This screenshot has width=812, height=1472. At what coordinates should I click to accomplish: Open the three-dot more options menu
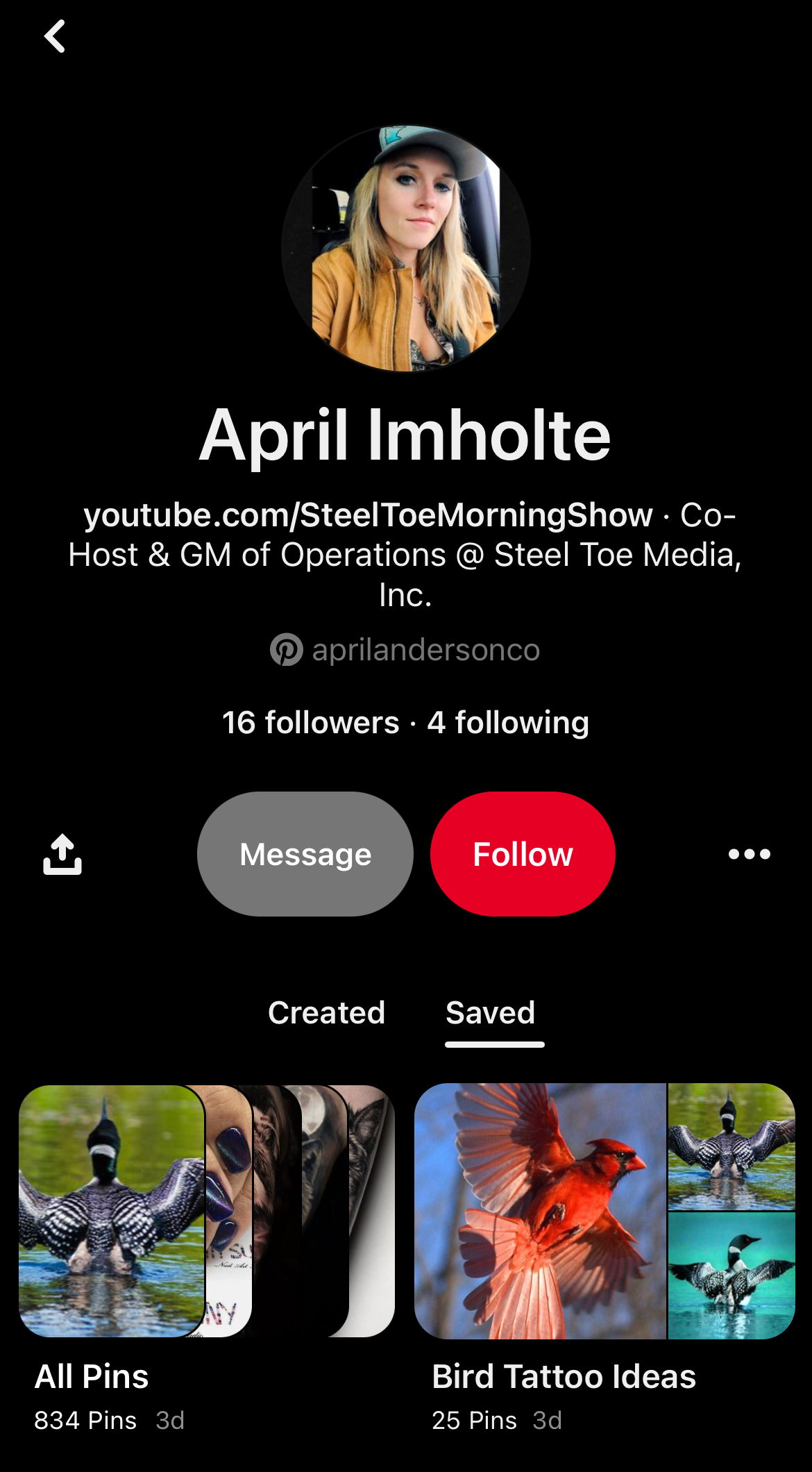[749, 854]
